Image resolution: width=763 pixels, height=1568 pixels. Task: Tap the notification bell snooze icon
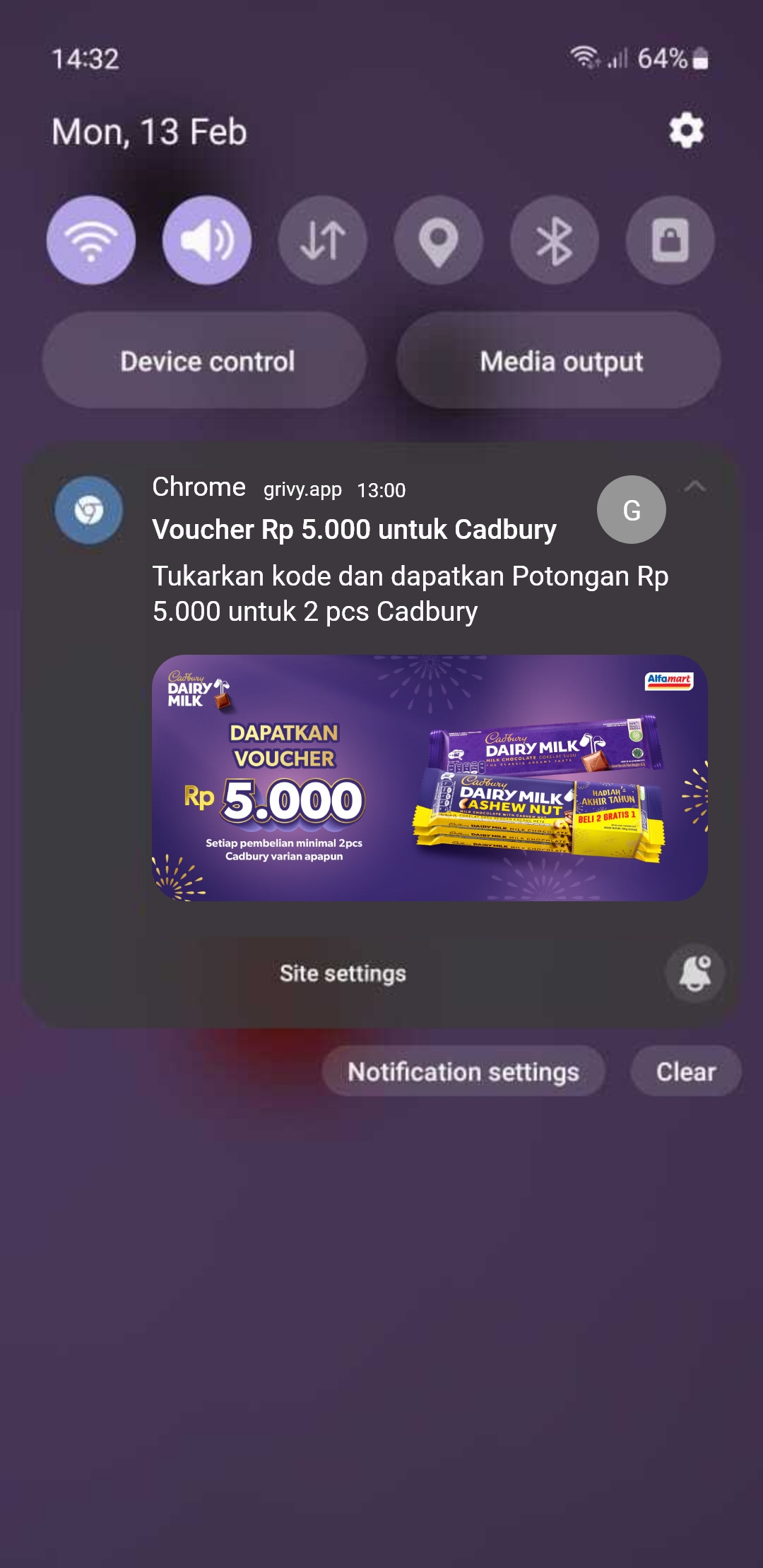coord(695,973)
